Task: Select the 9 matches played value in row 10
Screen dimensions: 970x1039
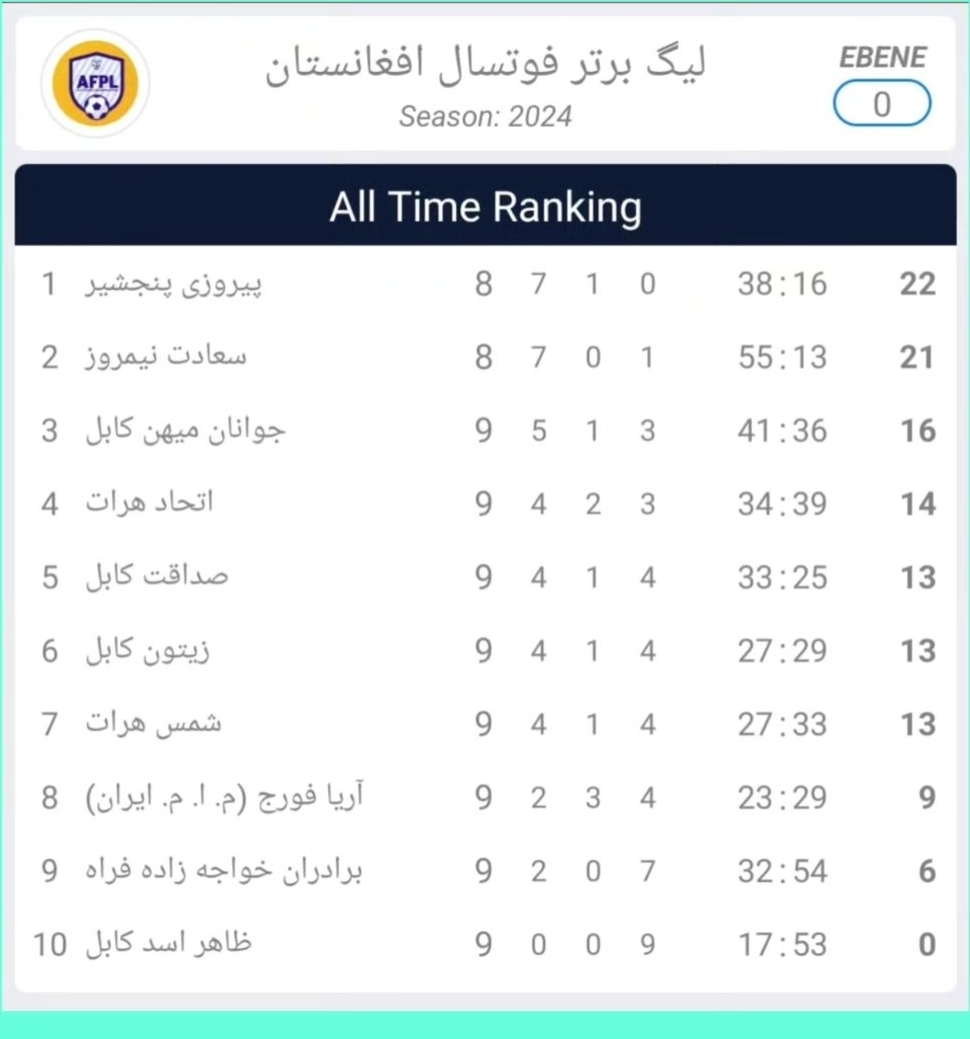Action: click(484, 942)
